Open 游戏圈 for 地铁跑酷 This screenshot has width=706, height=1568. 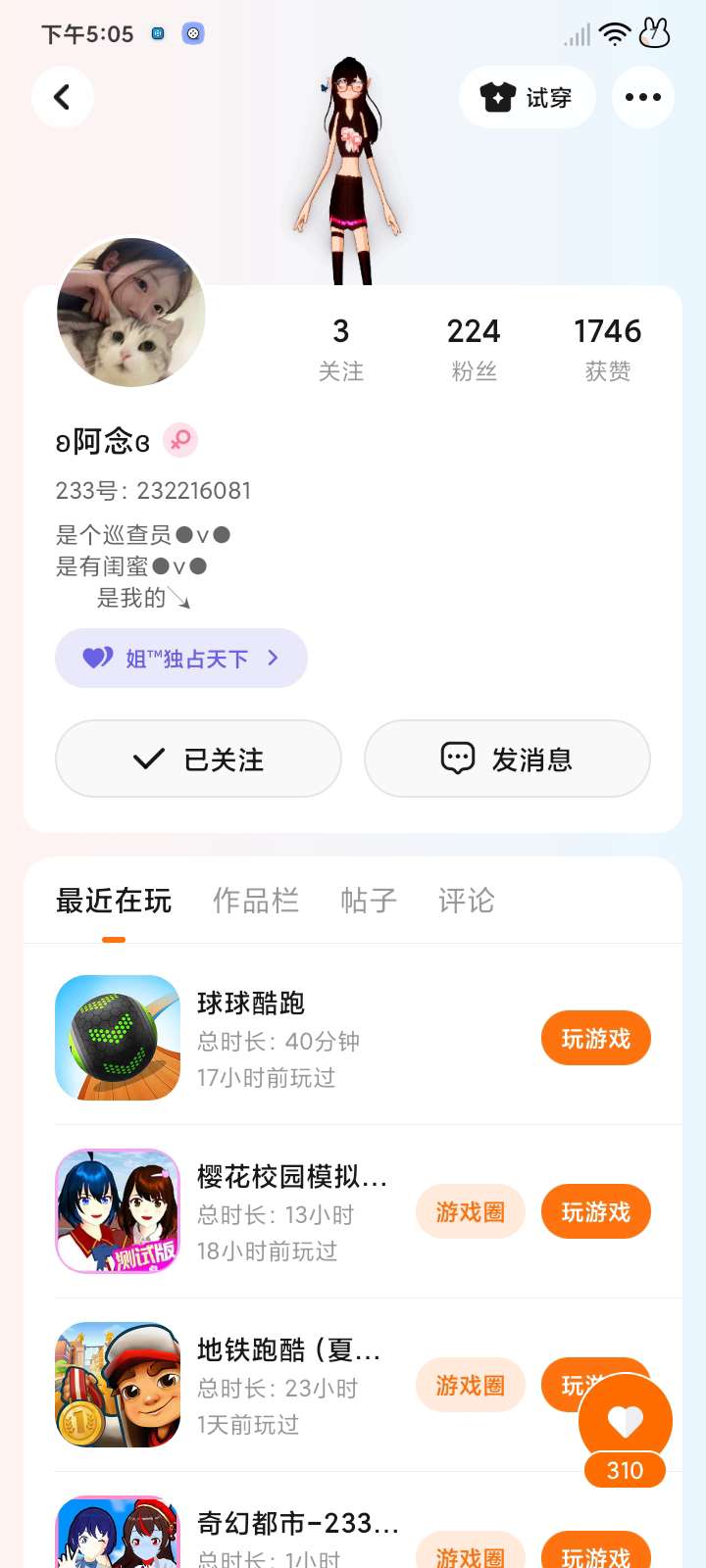click(x=471, y=1386)
